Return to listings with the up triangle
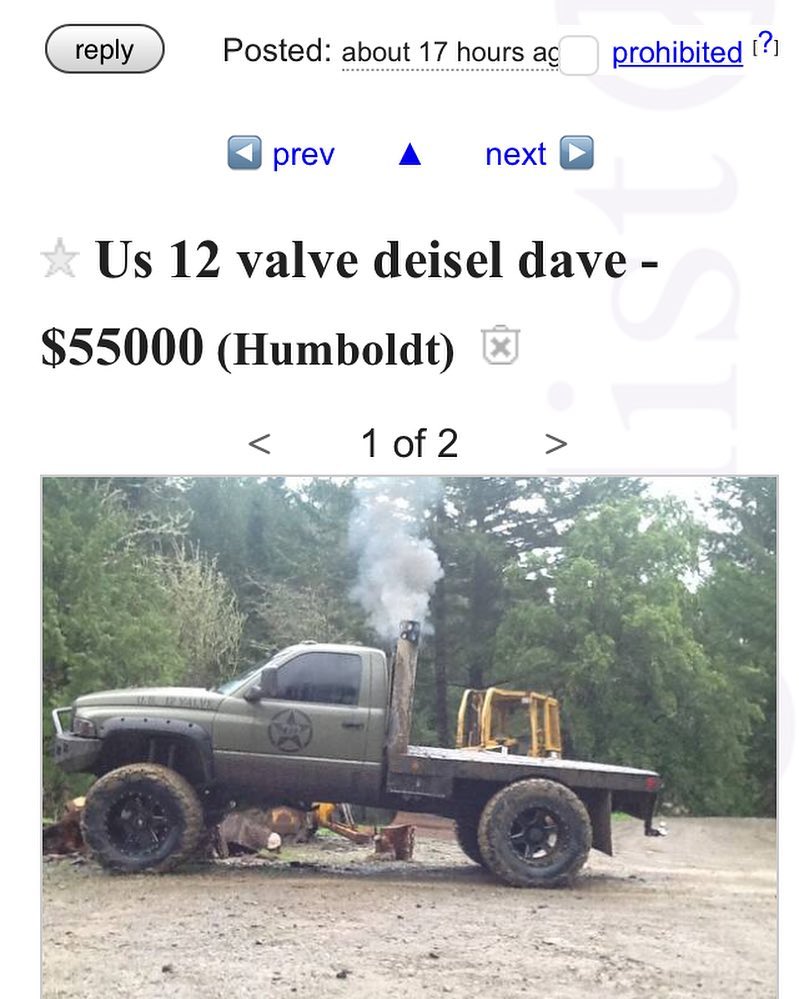799x999 pixels. (410, 154)
